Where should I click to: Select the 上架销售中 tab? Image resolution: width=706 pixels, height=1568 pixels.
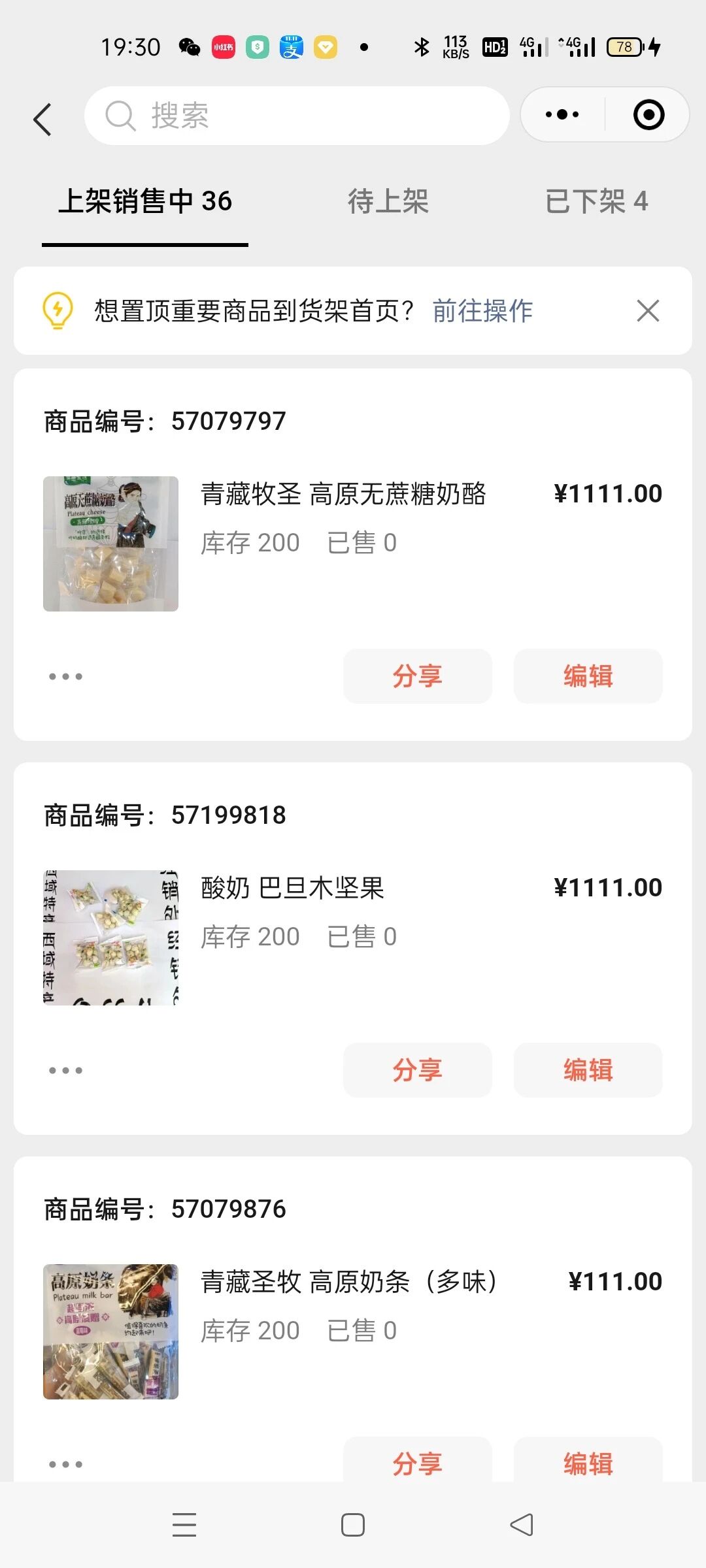[145, 201]
